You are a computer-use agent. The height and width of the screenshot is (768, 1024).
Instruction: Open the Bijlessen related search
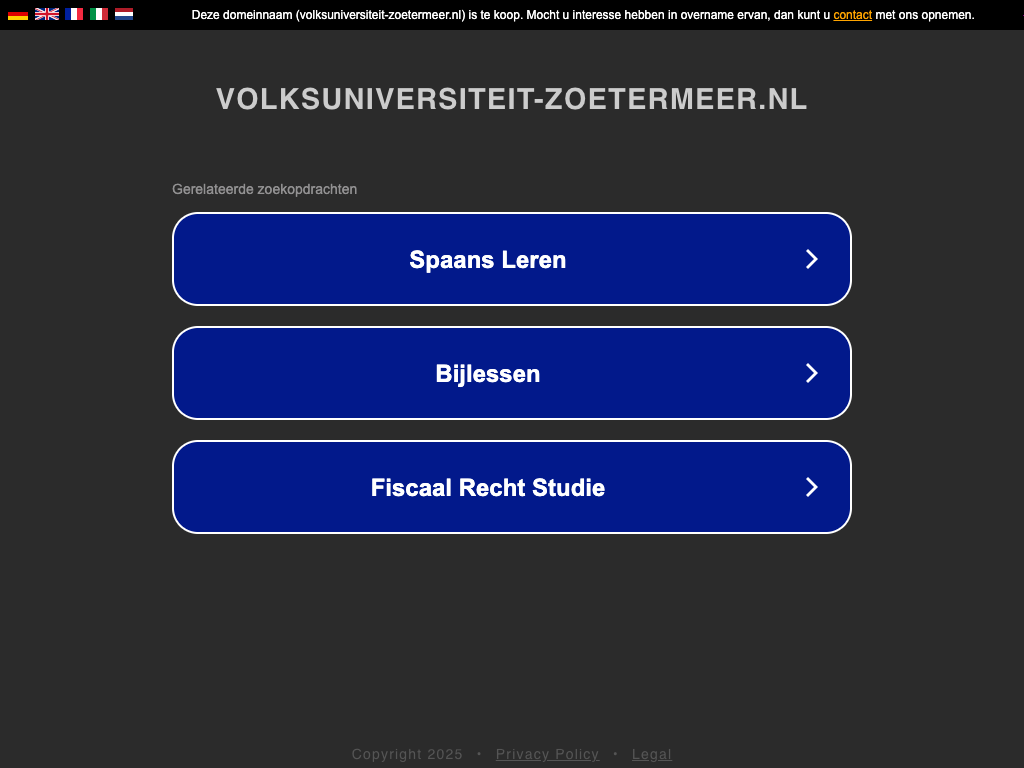click(512, 373)
